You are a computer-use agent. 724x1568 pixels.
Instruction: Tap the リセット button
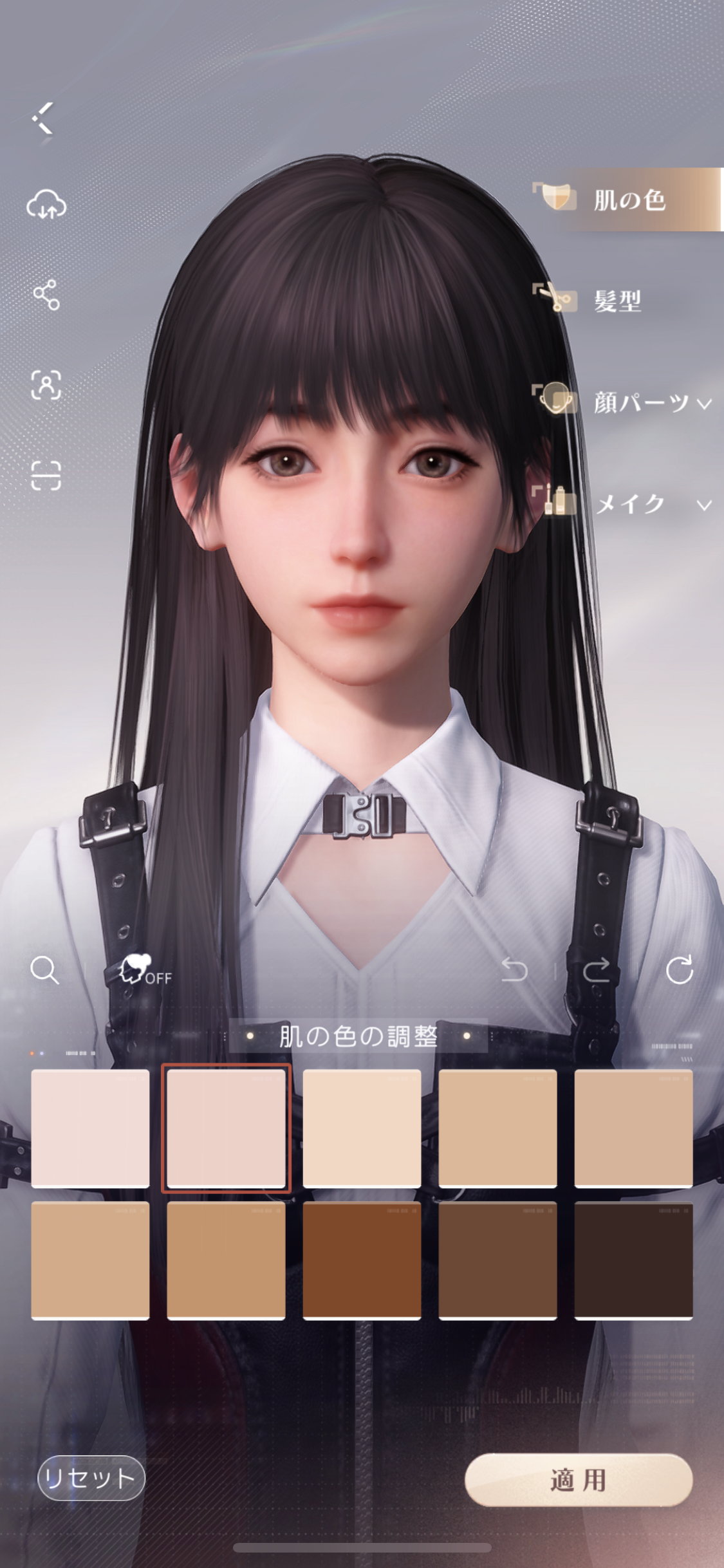pyautogui.click(x=91, y=1478)
